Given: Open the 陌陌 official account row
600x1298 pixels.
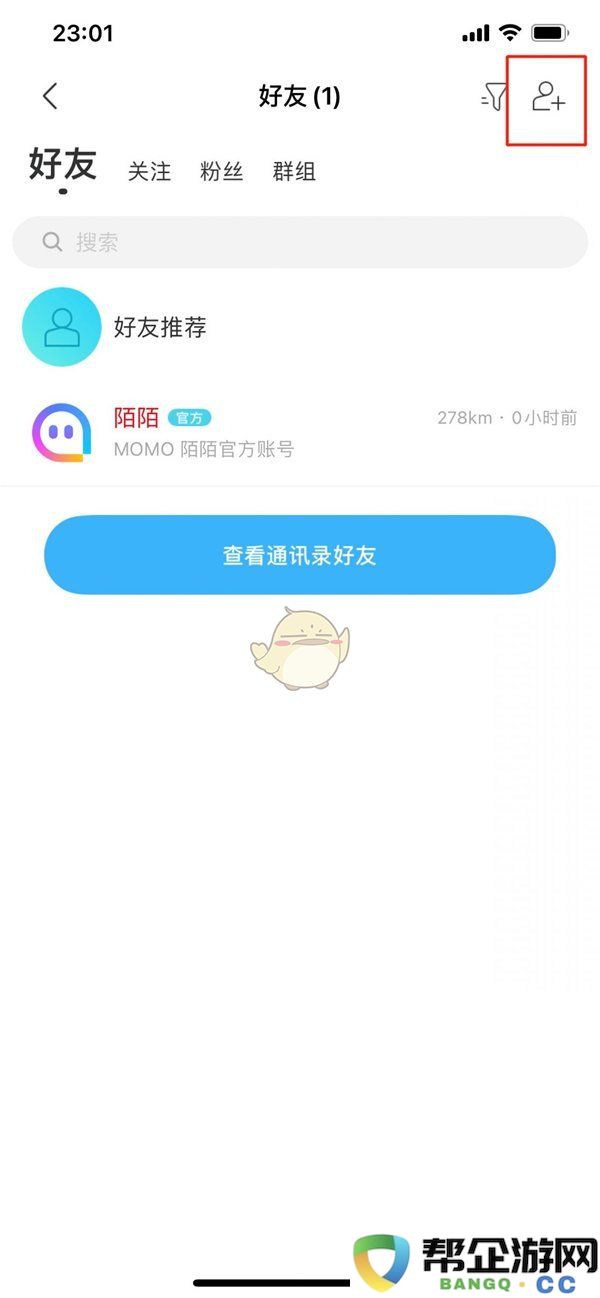Looking at the screenshot, I should [x=300, y=433].
